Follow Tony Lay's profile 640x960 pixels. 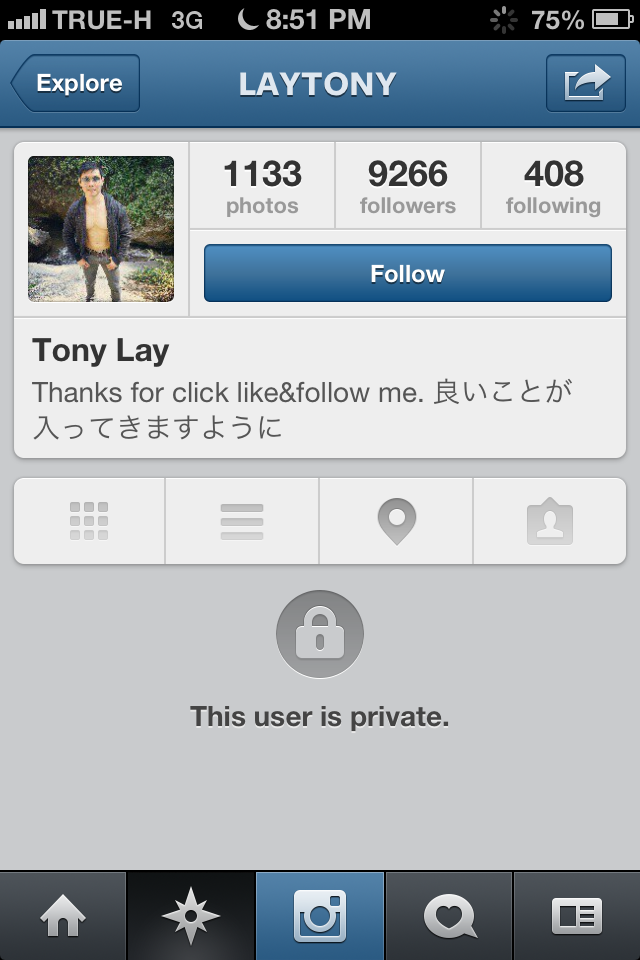click(x=407, y=273)
